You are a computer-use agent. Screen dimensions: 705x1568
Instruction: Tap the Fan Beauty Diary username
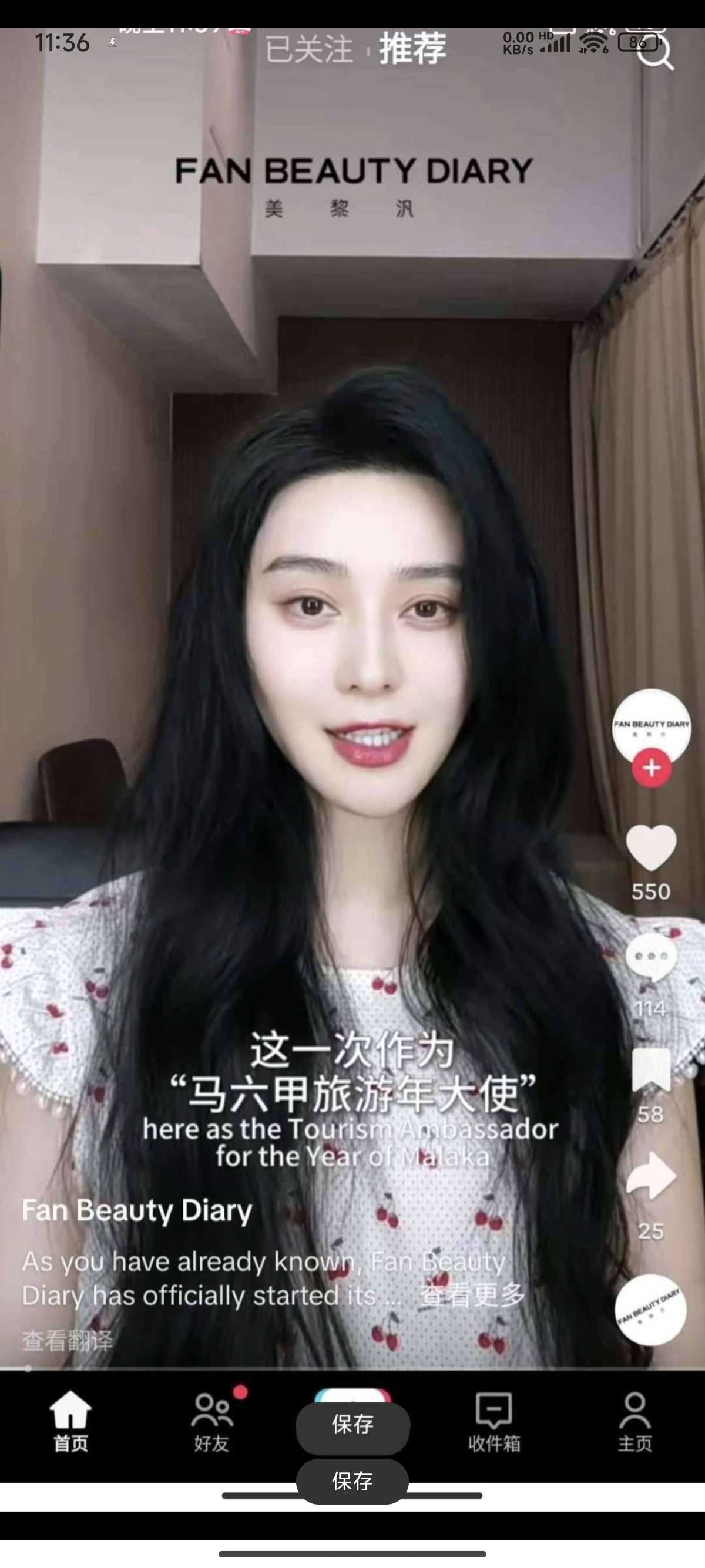(x=137, y=1210)
